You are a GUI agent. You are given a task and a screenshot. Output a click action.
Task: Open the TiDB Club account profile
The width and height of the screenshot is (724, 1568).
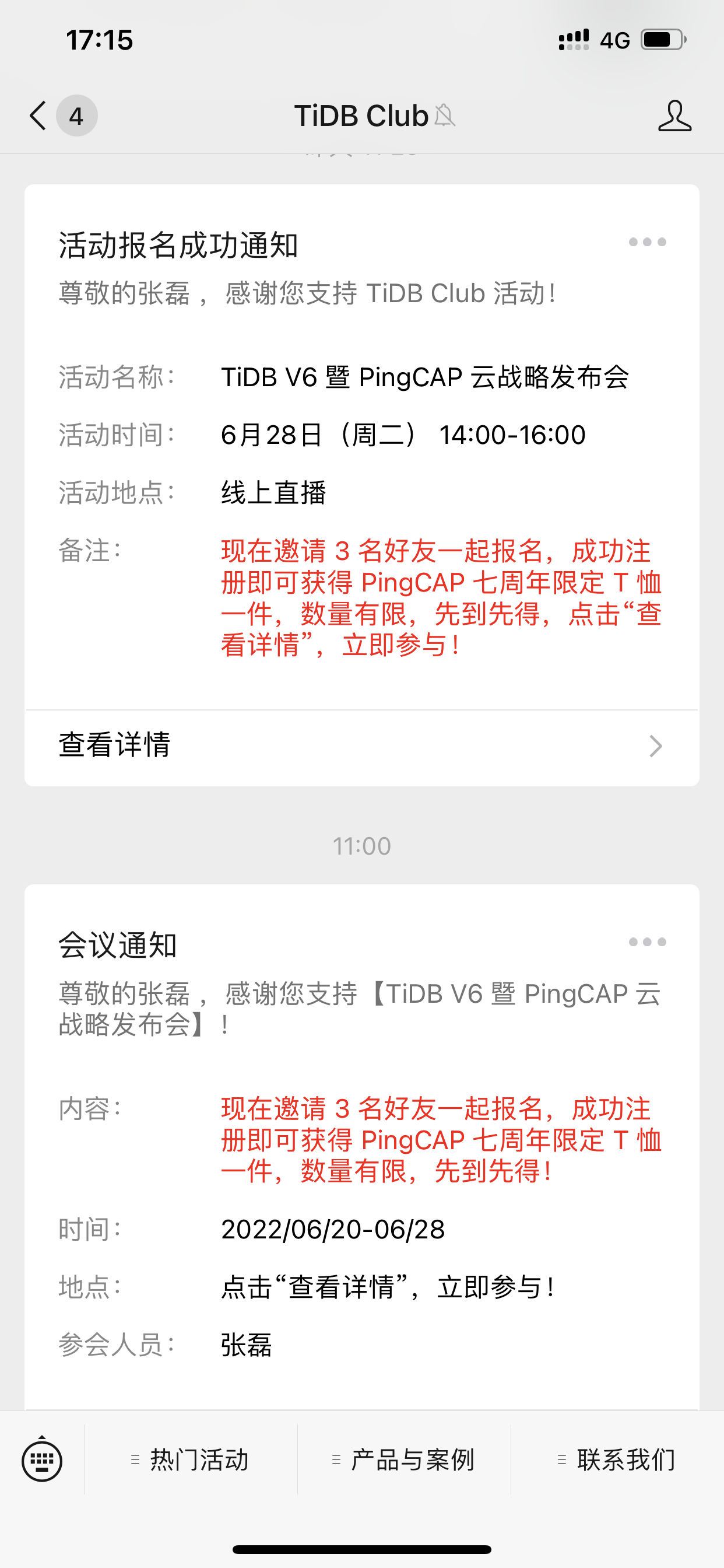point(674,116)
